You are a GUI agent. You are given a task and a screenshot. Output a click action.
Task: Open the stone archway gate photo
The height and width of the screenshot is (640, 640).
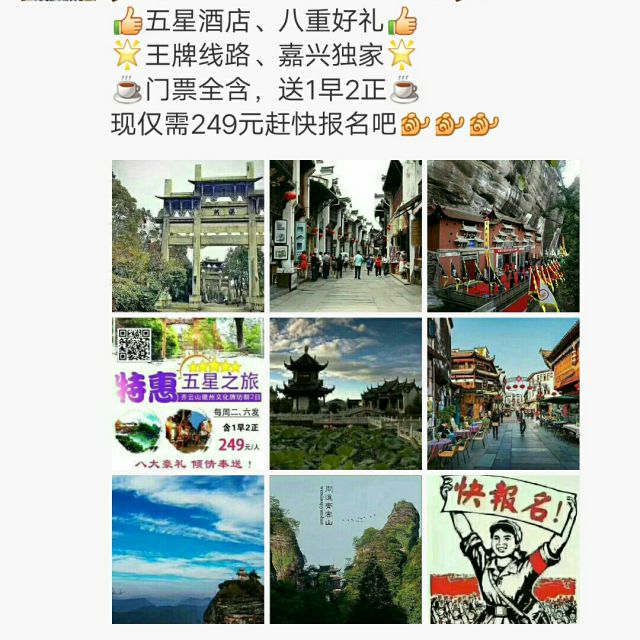(x=188, y=236)
